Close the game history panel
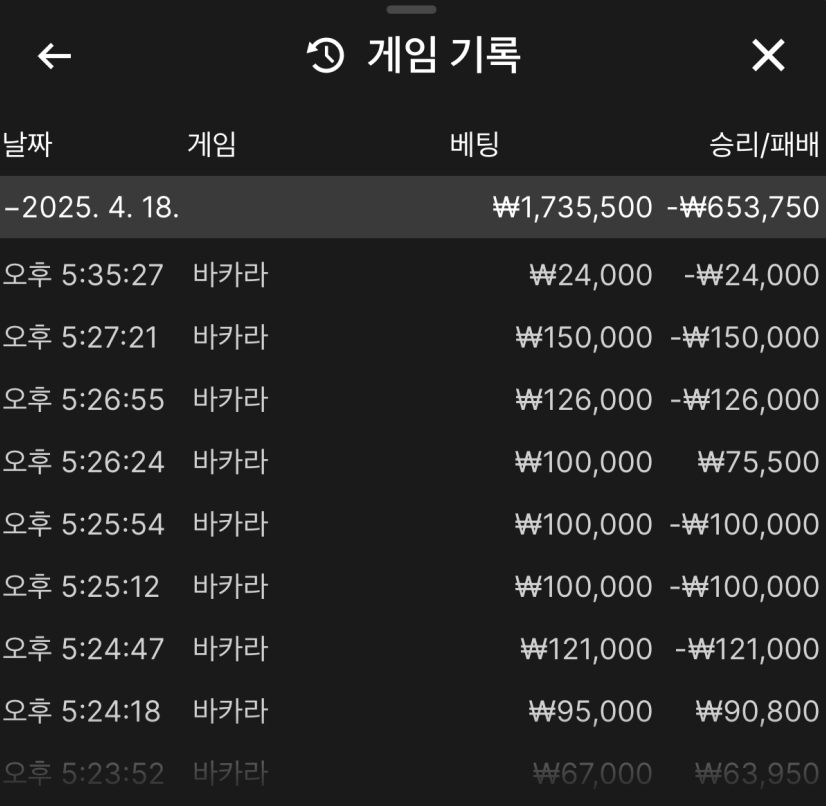Viewport: 826px width, 806px height. [768, 56]
